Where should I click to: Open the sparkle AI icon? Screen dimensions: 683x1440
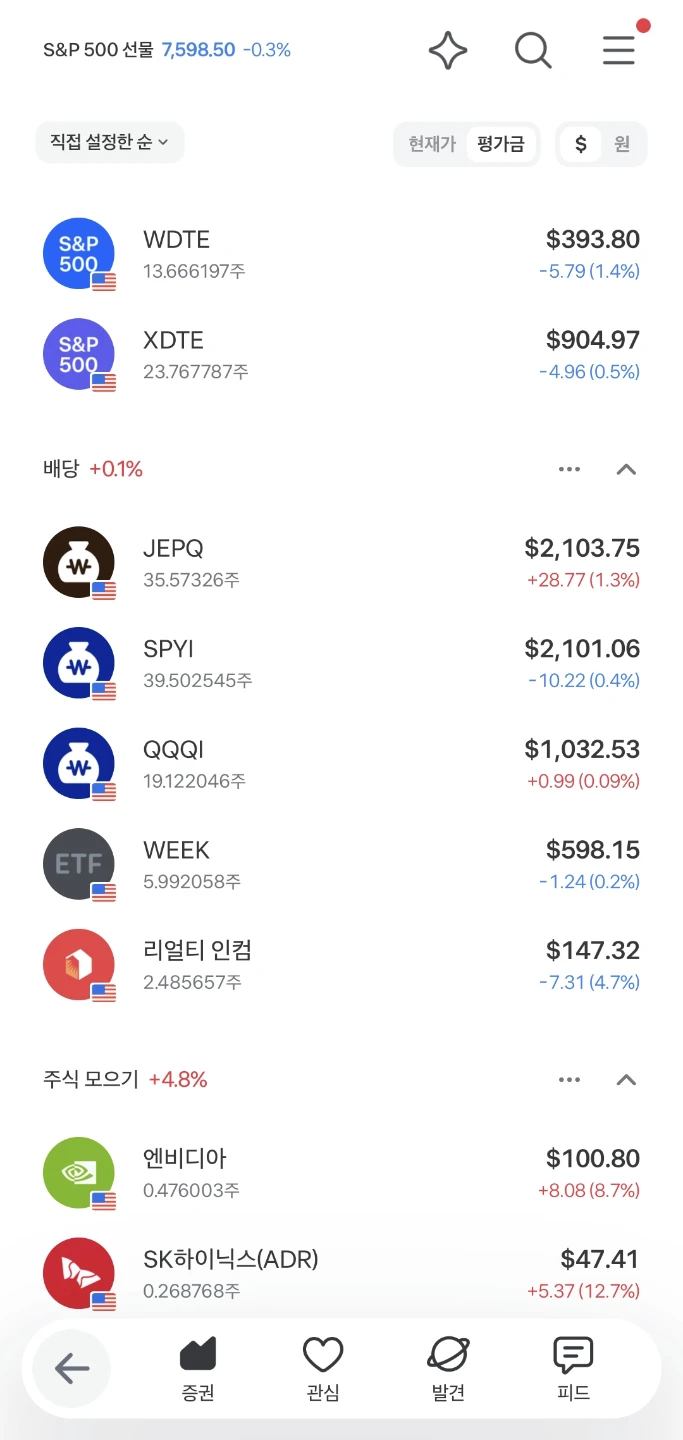(448, 50)
